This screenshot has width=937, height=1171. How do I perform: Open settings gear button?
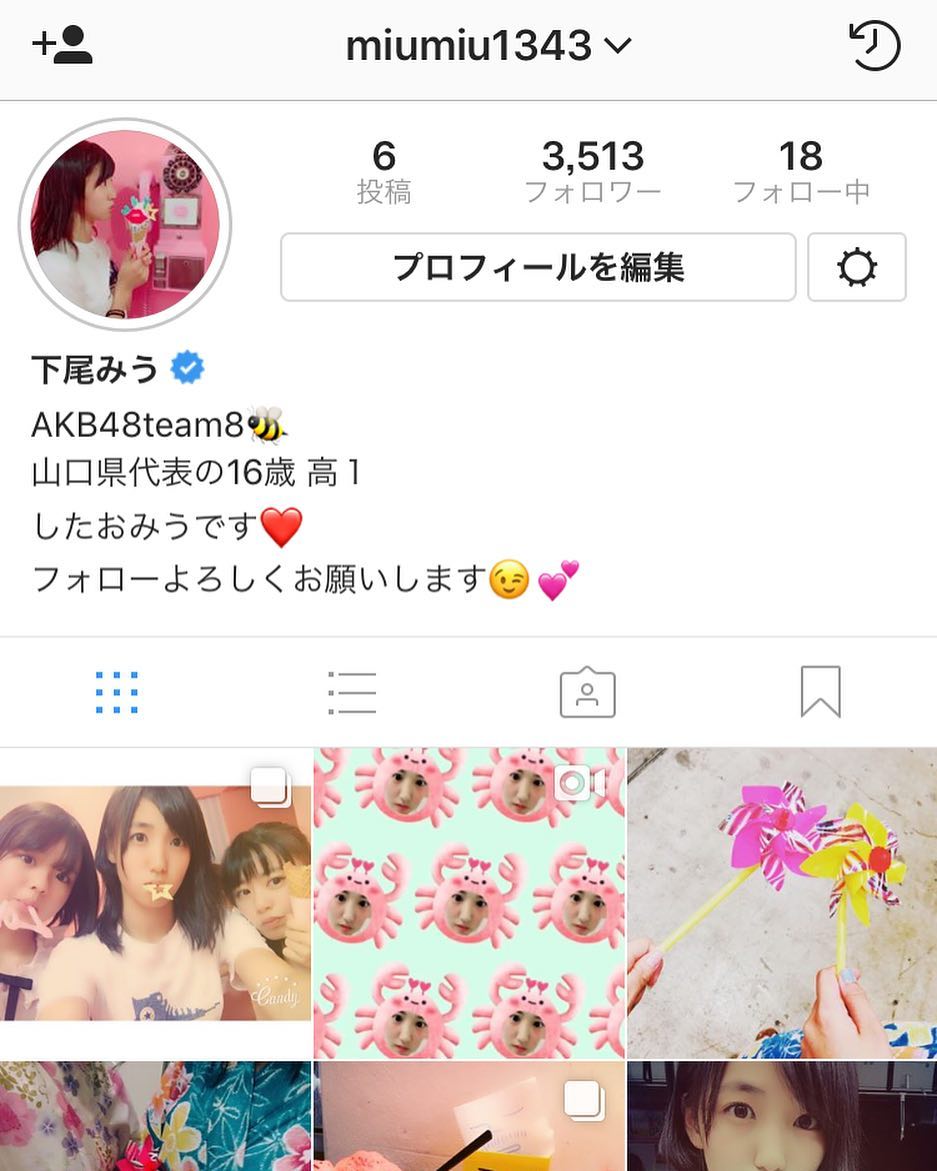tap(856, 267)
